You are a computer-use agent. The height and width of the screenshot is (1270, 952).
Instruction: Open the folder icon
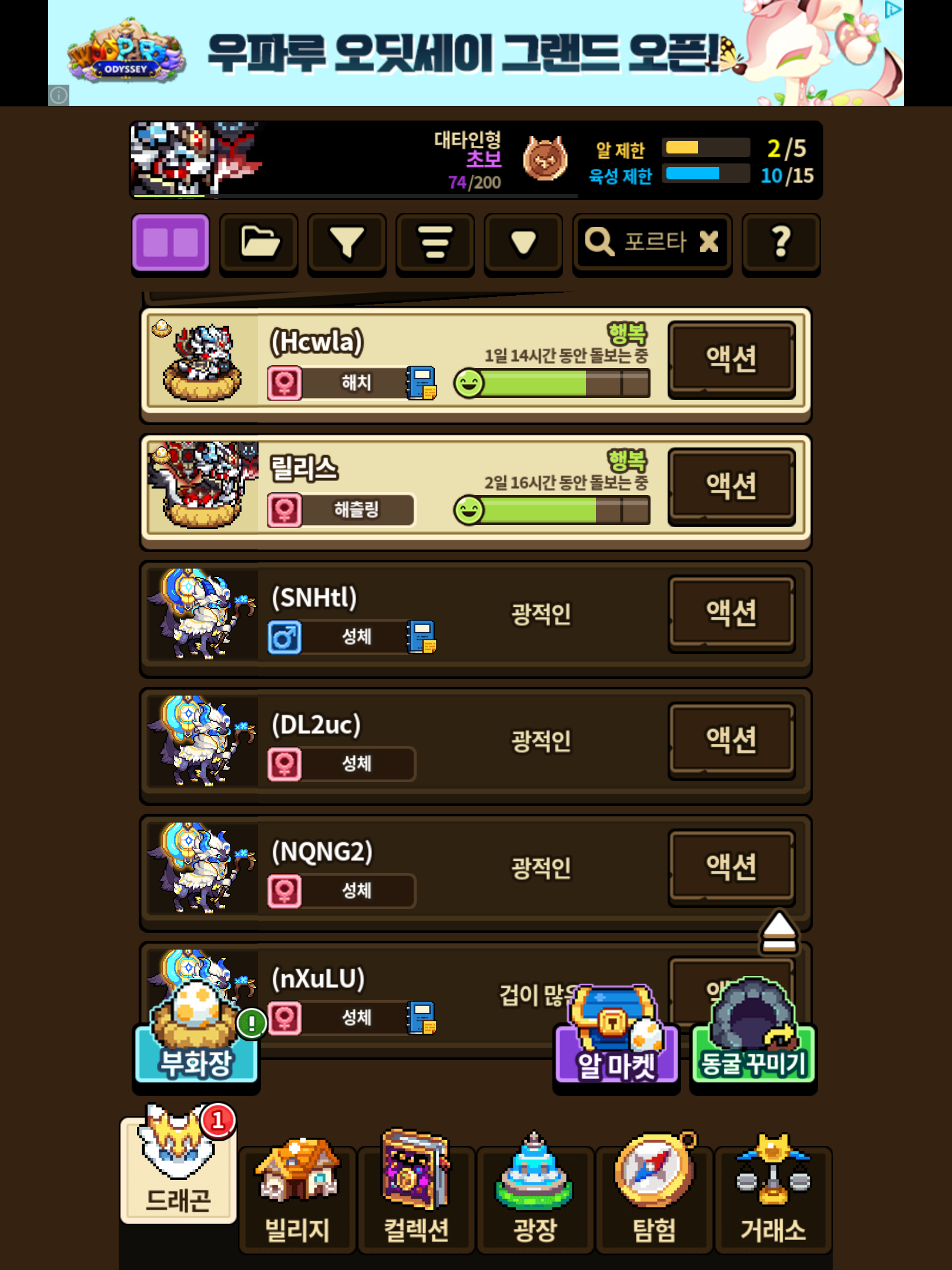259,243
